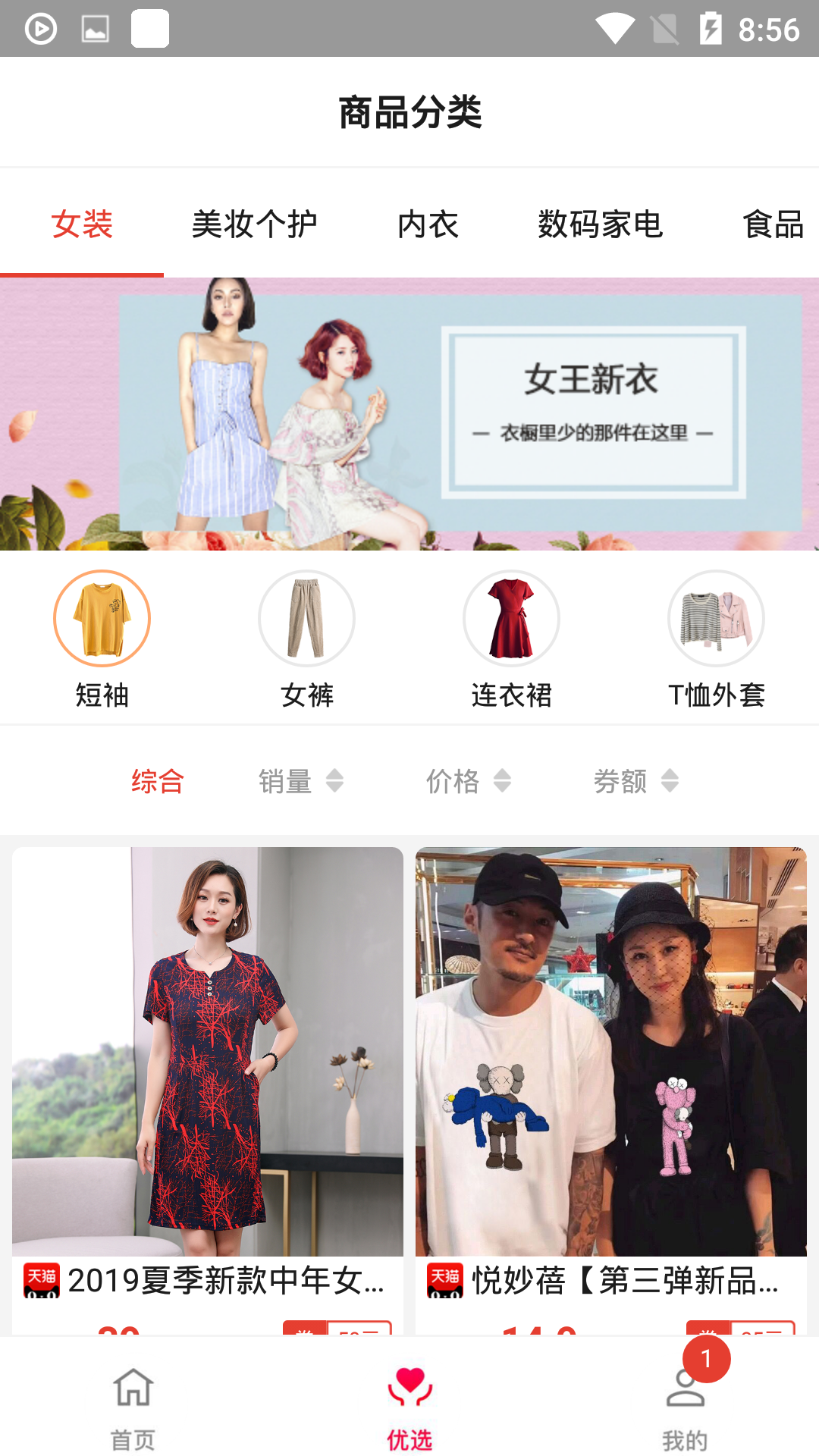Select the 连衣裙 subcategory

click(512, 639)
